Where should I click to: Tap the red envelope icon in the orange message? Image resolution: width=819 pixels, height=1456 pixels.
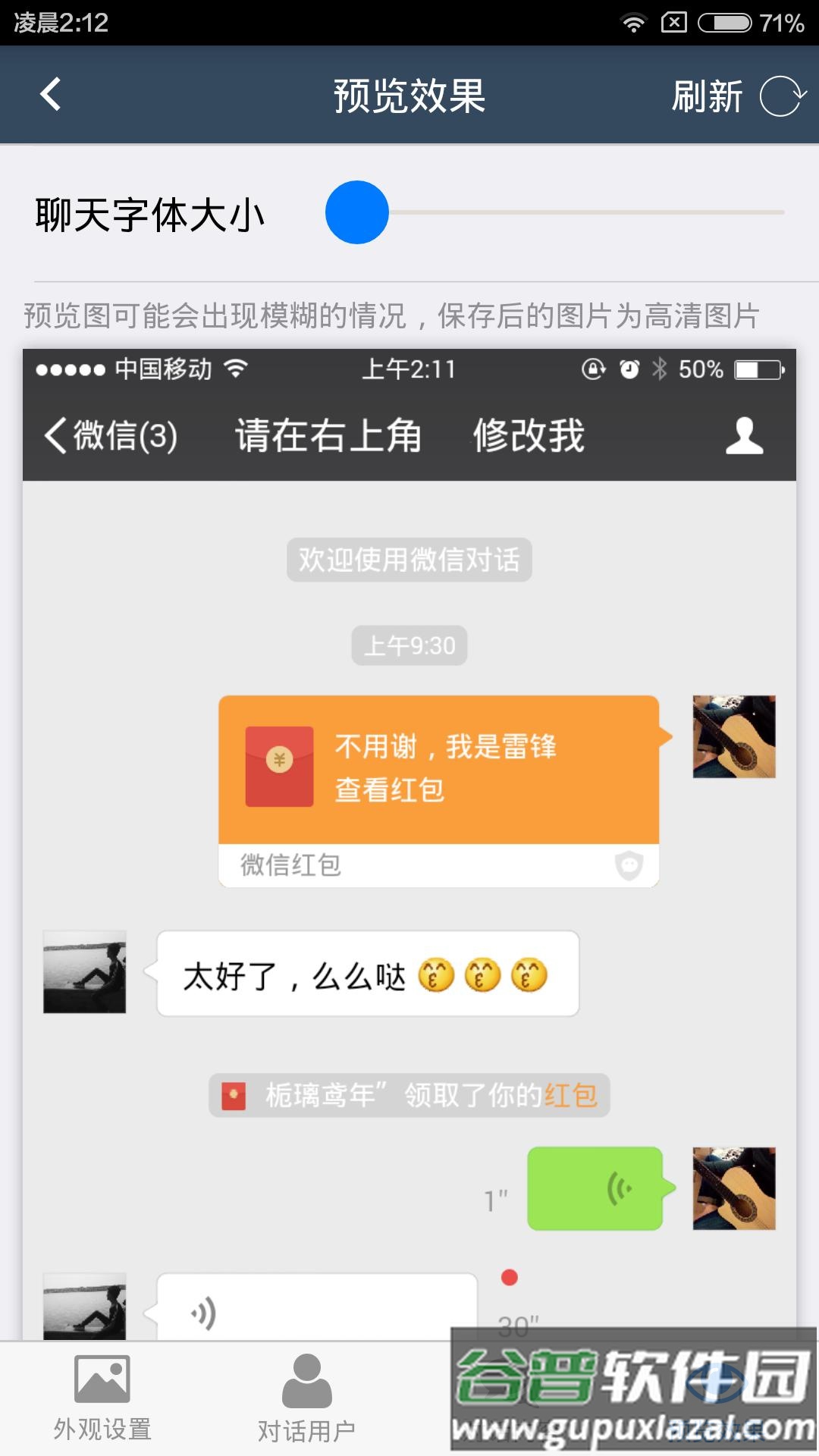point(279,766)
